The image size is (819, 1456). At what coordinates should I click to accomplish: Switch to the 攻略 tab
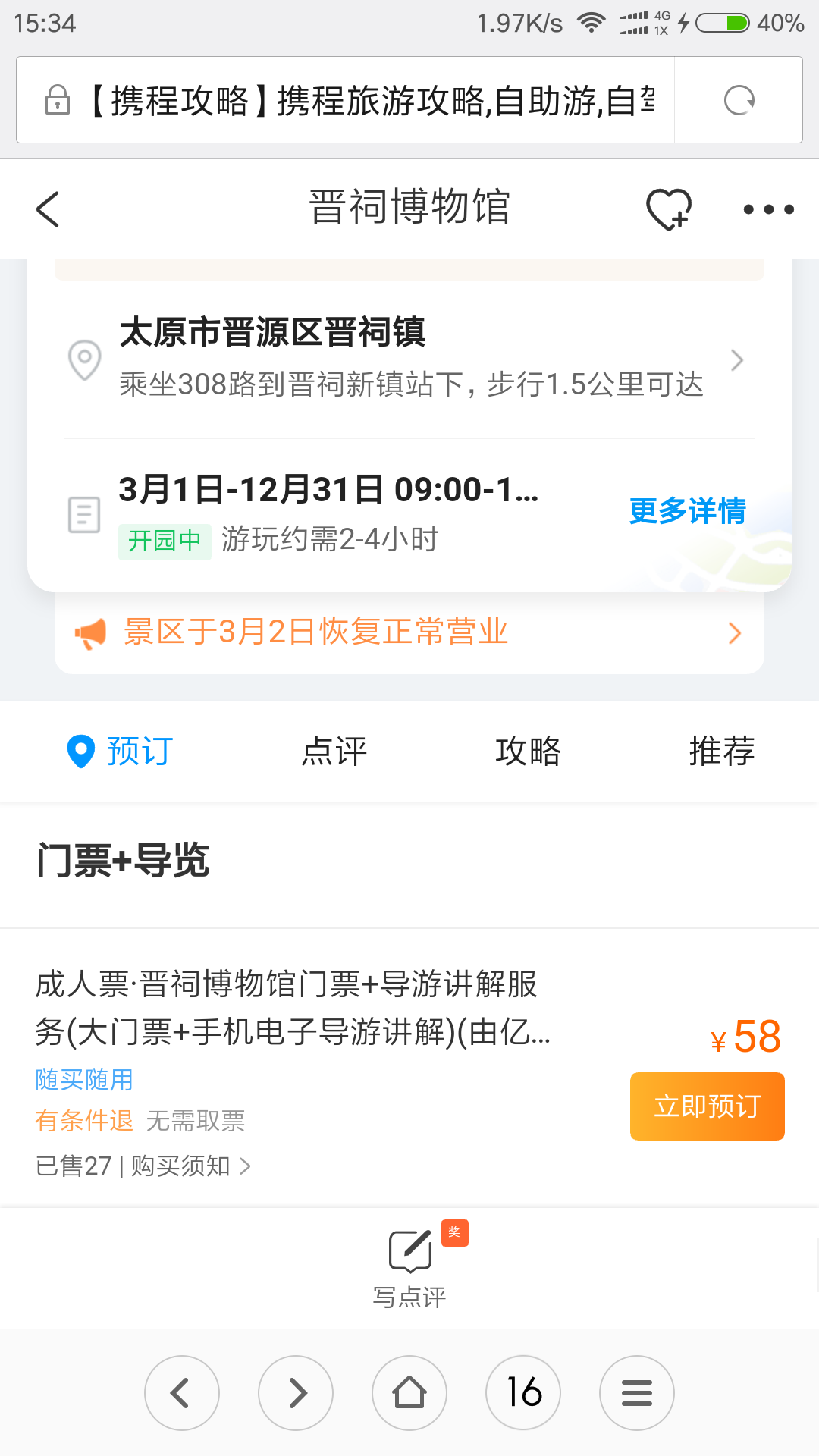(528, 752)
